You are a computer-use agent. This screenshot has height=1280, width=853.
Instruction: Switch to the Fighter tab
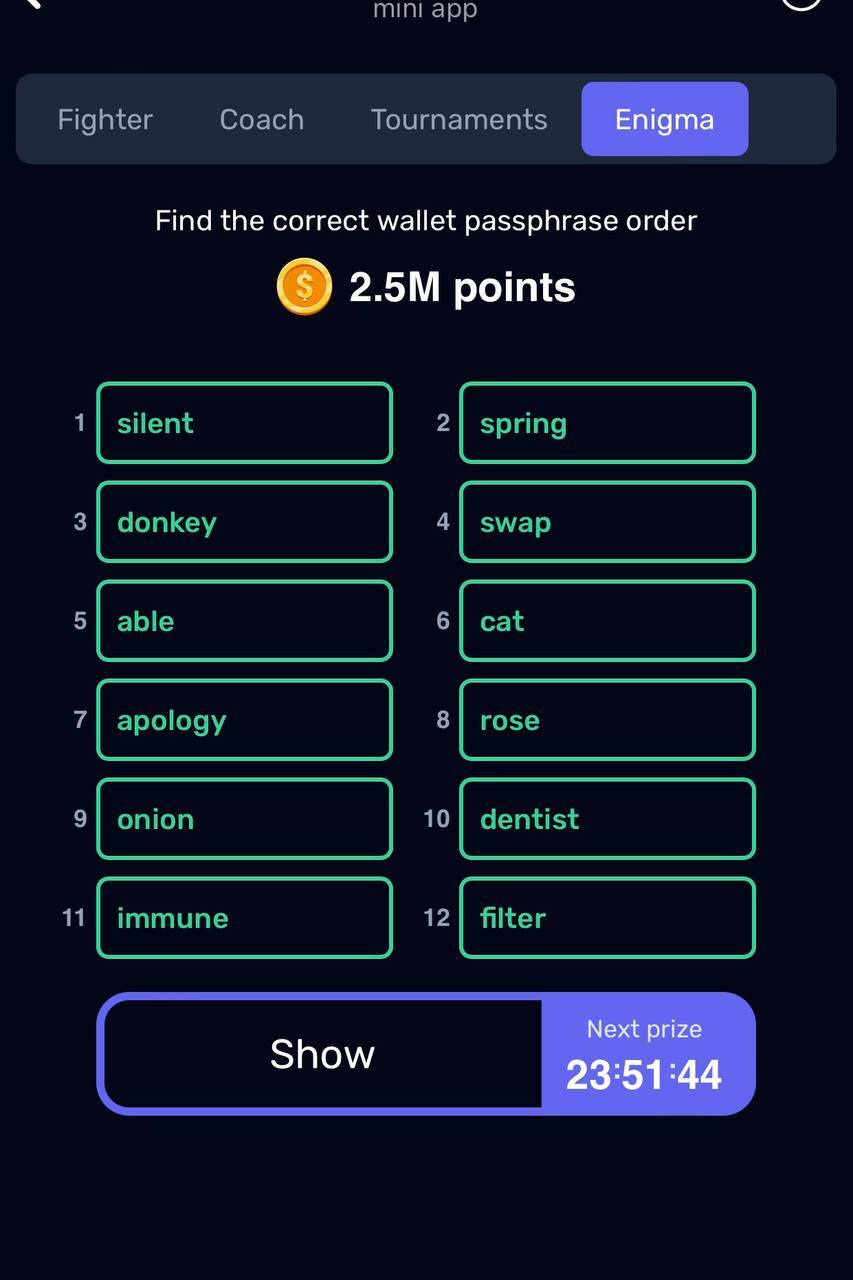coord(105,119)
